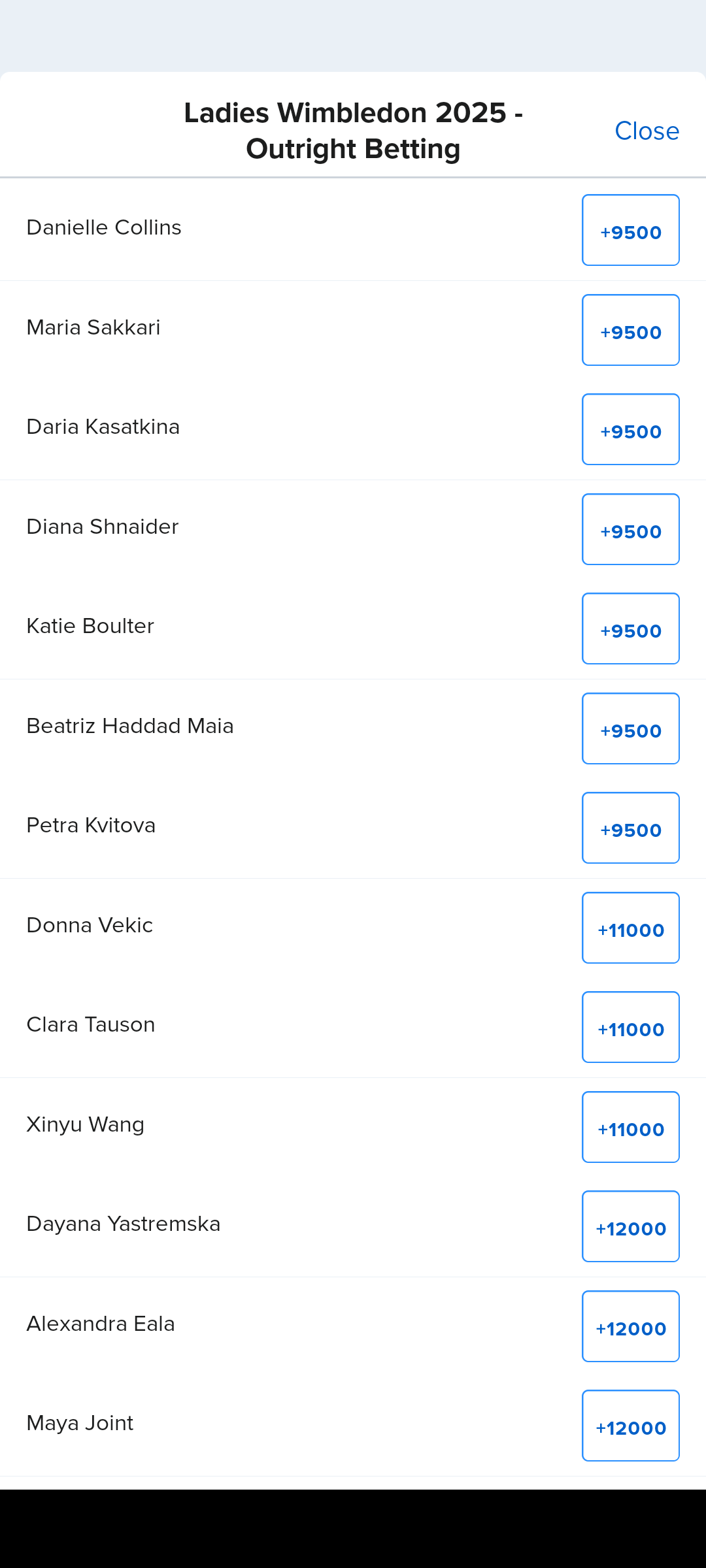Add Clara Tauson +11000 selection
The height and width of the screenshot is (1568, 706).
[x=630, y=1028]
